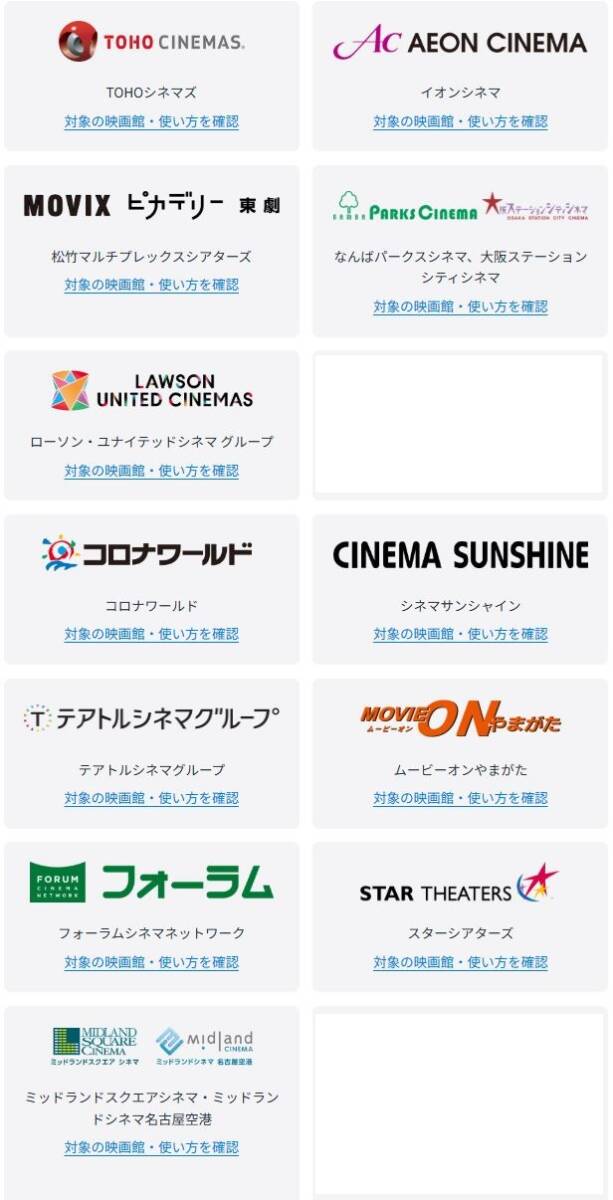Image resolution: width=613 pixels, height=1200 pixels.
Task: Check フォーラムシネマネットワーク theaters link
Action: coord(152,962)
